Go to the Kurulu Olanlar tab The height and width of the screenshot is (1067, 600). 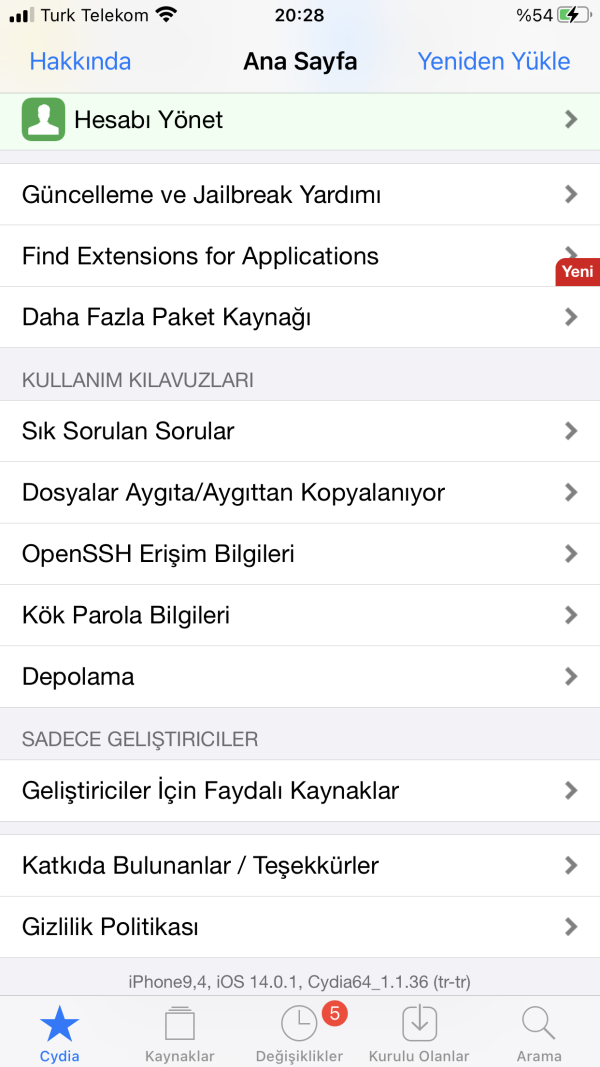419,1032
